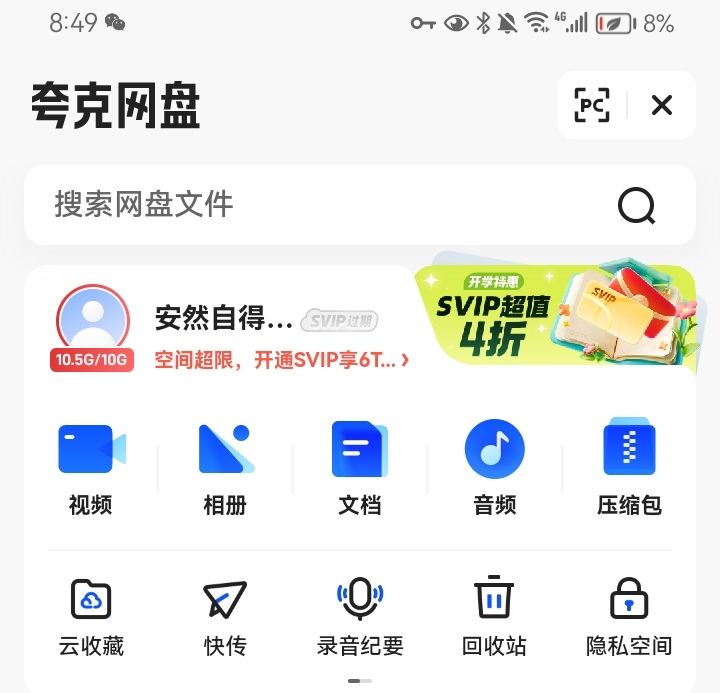Image resolution: width=720 pixels, height=693 pixels.
Task: Open the 回收站 recycle bin
Action: point(494,616)
